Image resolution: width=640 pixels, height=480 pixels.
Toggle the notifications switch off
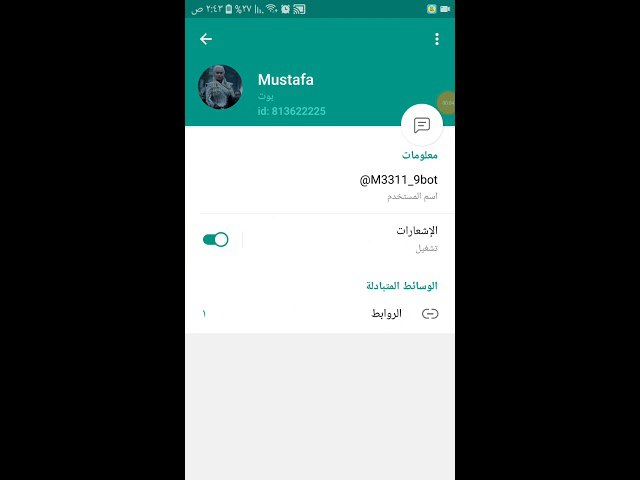216,239
